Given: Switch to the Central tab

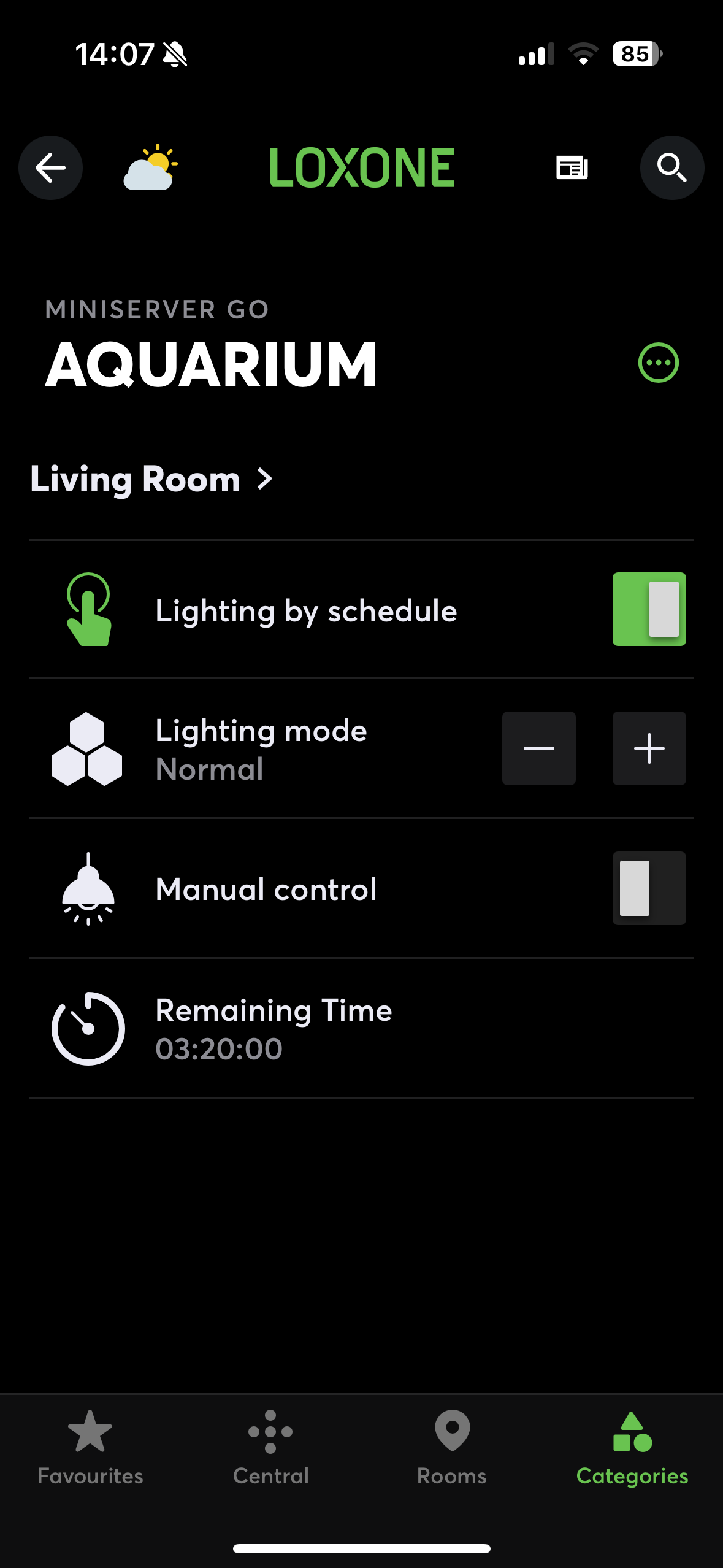Looking at the screenshot, I should coord(270,1448).
